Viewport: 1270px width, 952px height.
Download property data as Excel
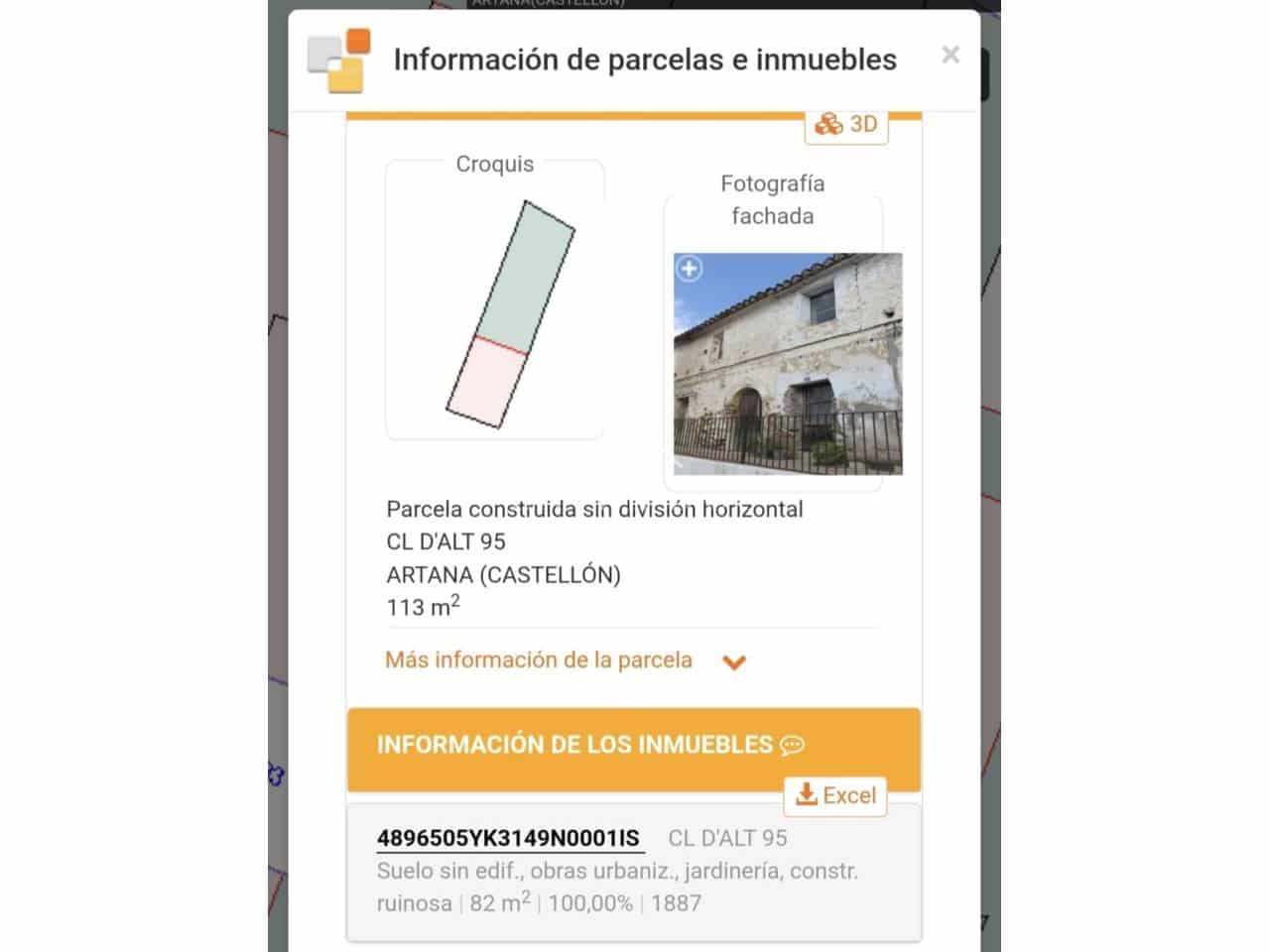(x=835, y=795)
